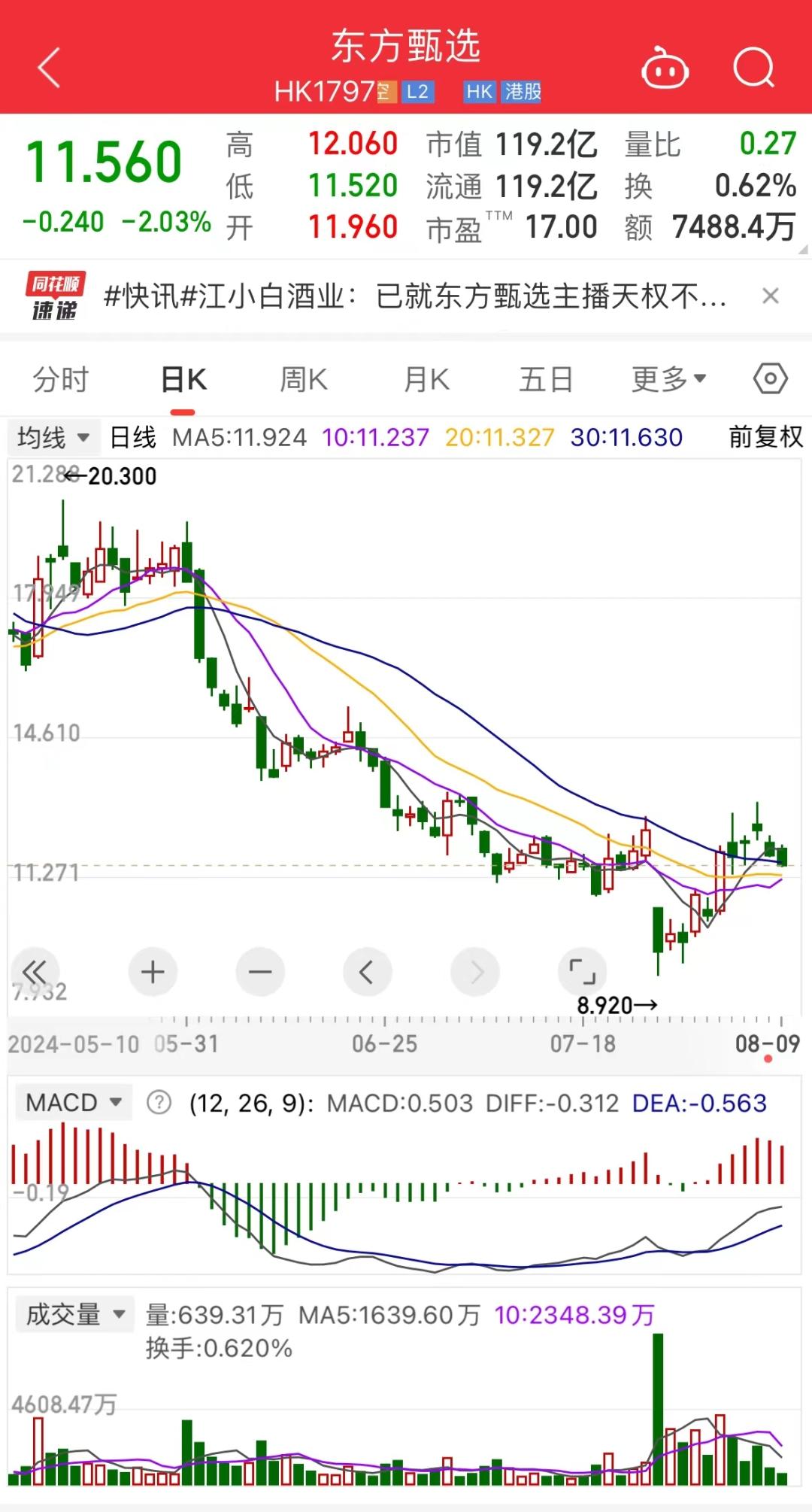Open the 成交量 indicator dropdown
Viewport: 812px width, 1512px height.
click(74, 1314)
